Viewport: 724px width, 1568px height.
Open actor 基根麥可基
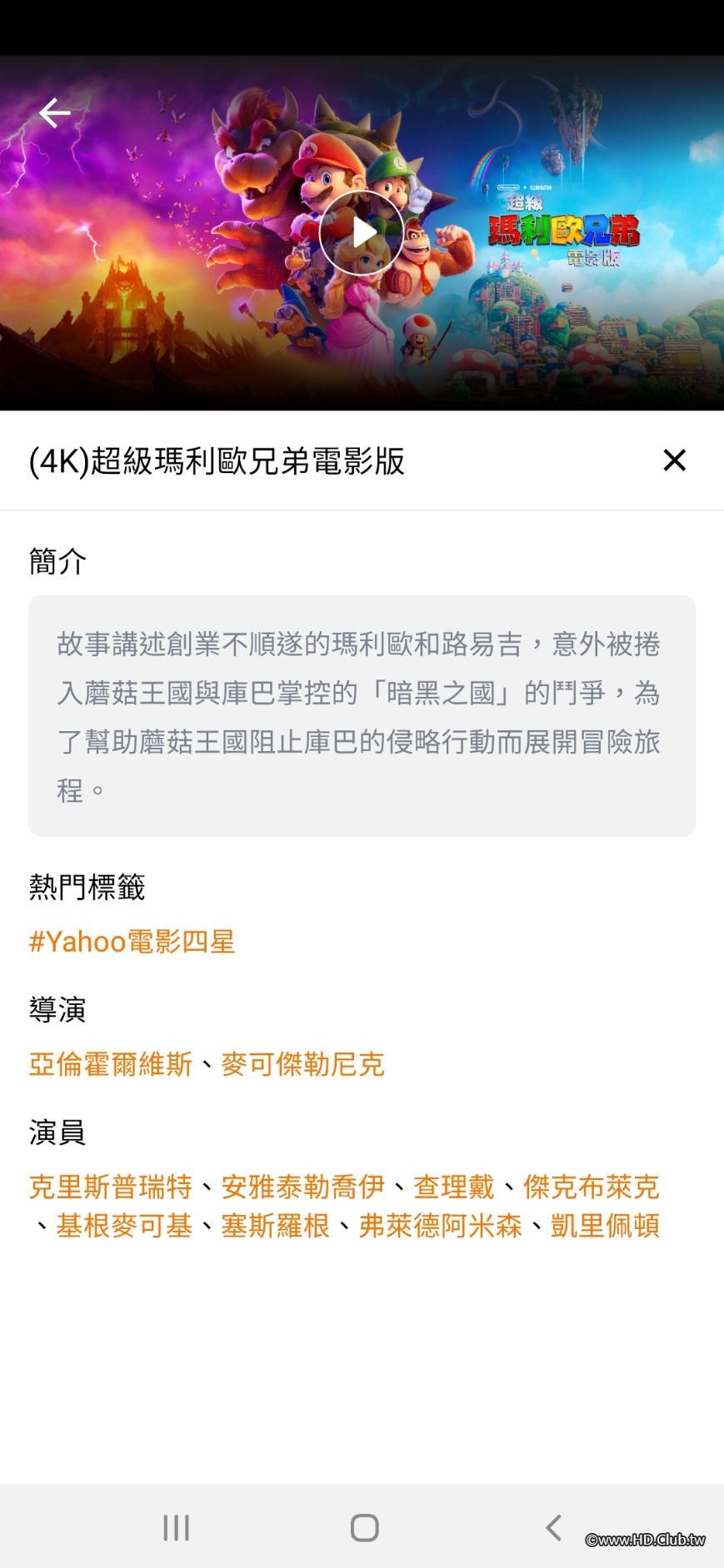pyautogui.click(x=124, y=1226)
